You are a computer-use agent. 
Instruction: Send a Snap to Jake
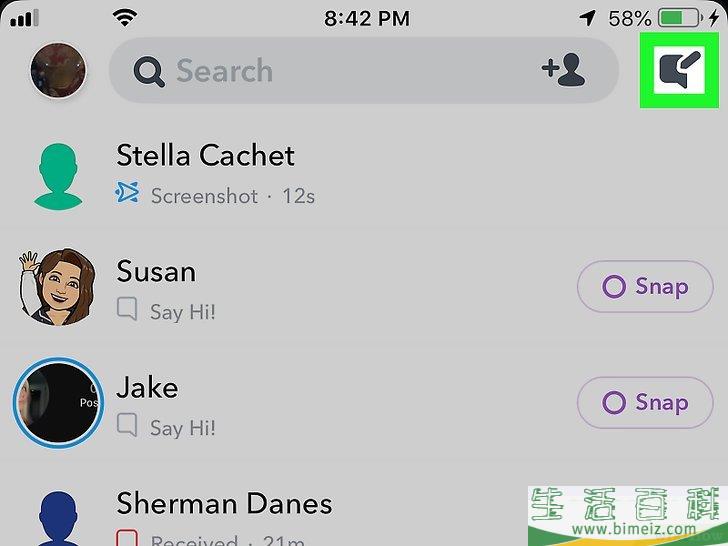(x=645, y=403)
